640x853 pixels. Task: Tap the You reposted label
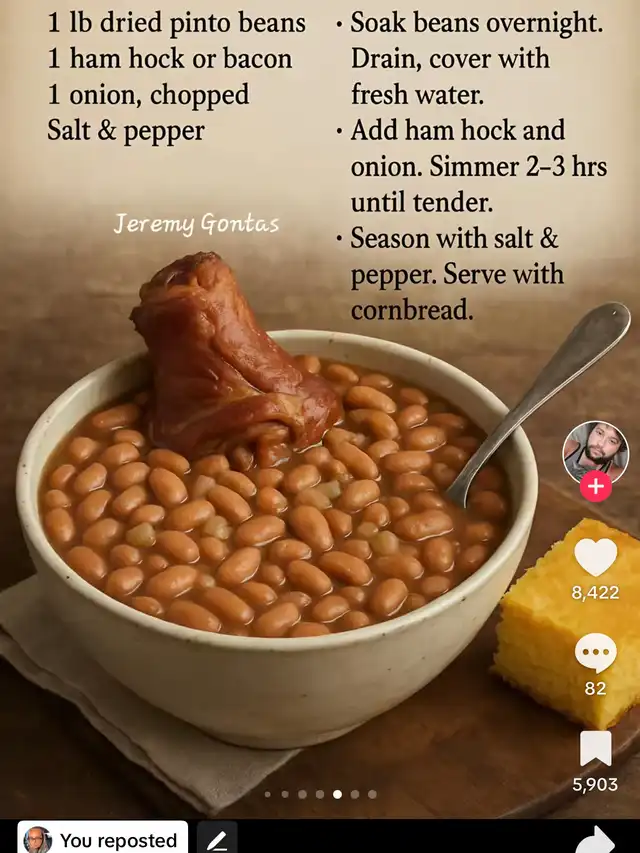(x=103, y=840)
